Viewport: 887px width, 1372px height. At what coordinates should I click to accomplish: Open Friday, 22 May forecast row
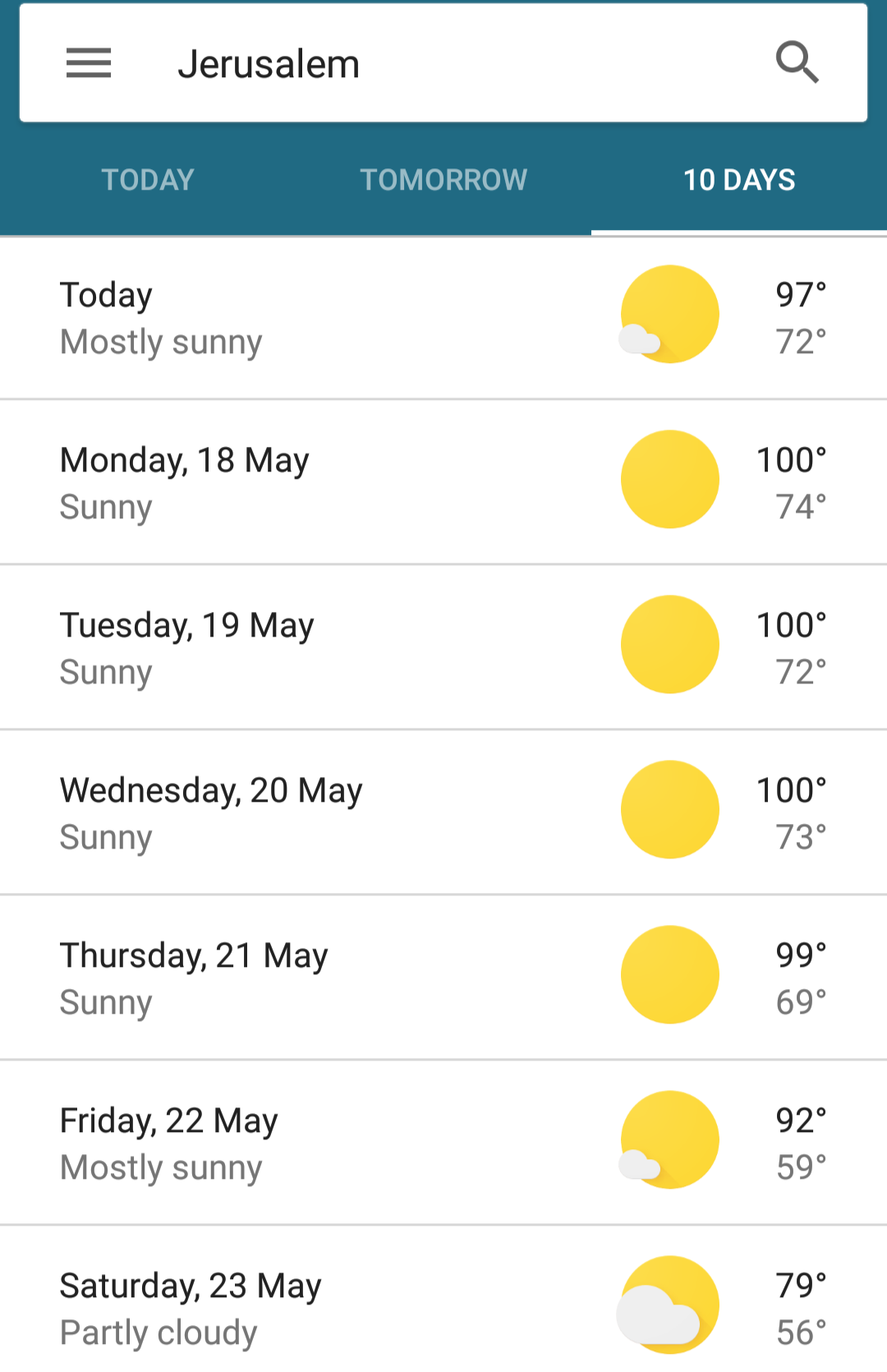pos(443,1144)
